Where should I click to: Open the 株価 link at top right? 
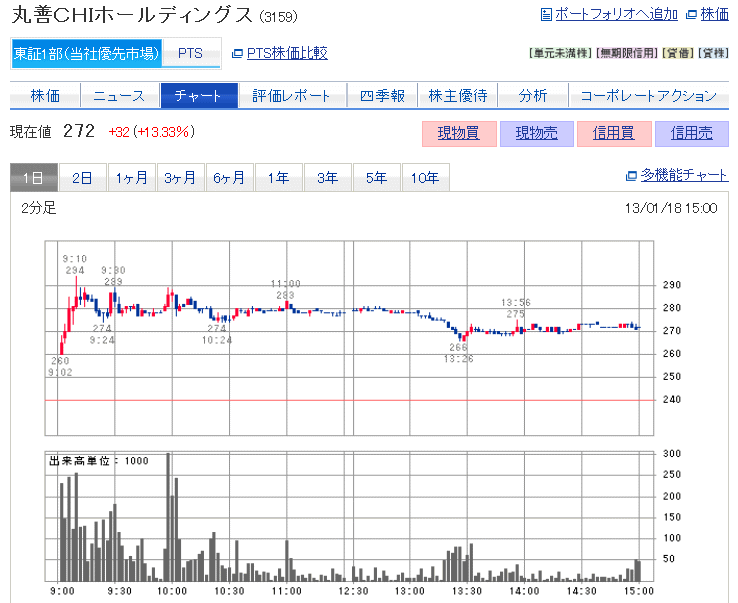714,14
